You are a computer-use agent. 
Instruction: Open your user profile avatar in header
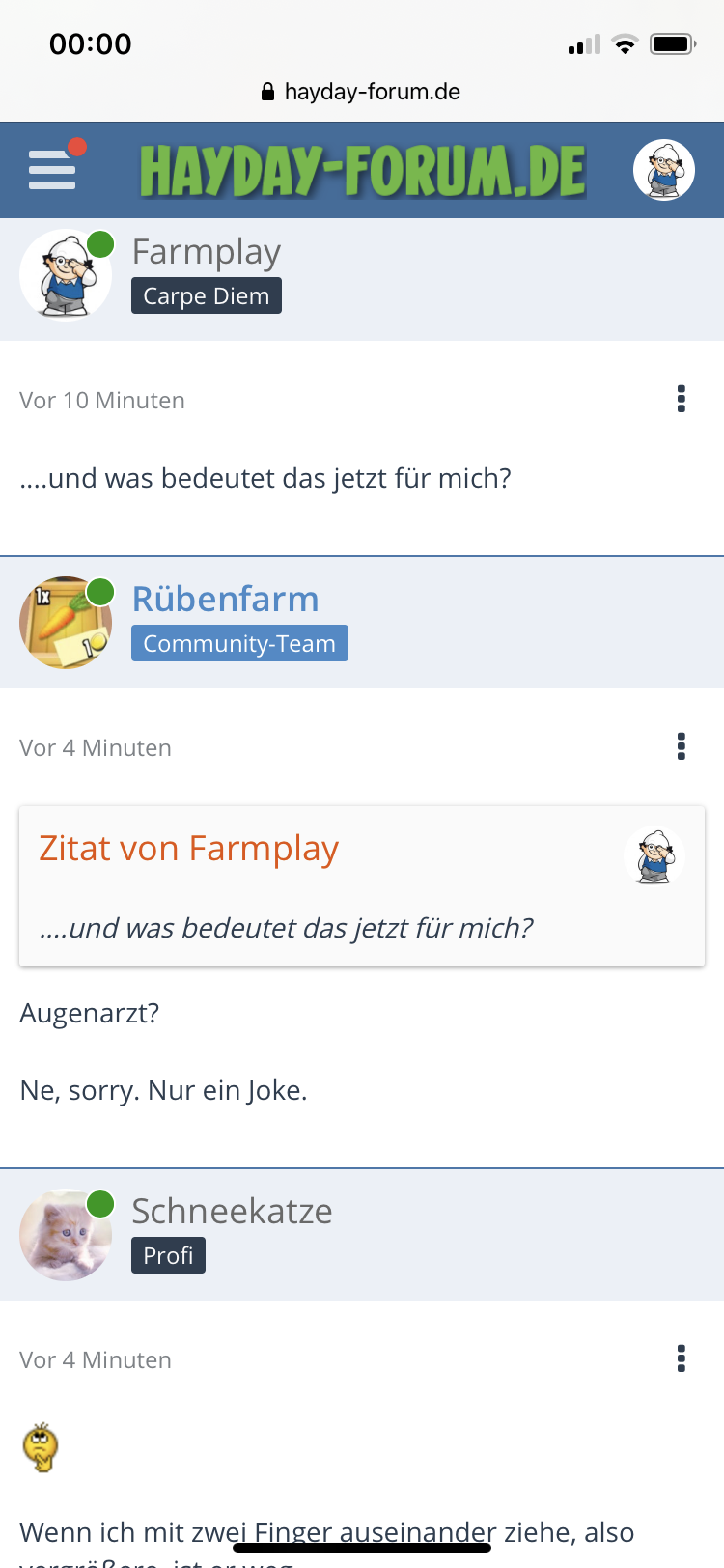[x=663, y=170]
